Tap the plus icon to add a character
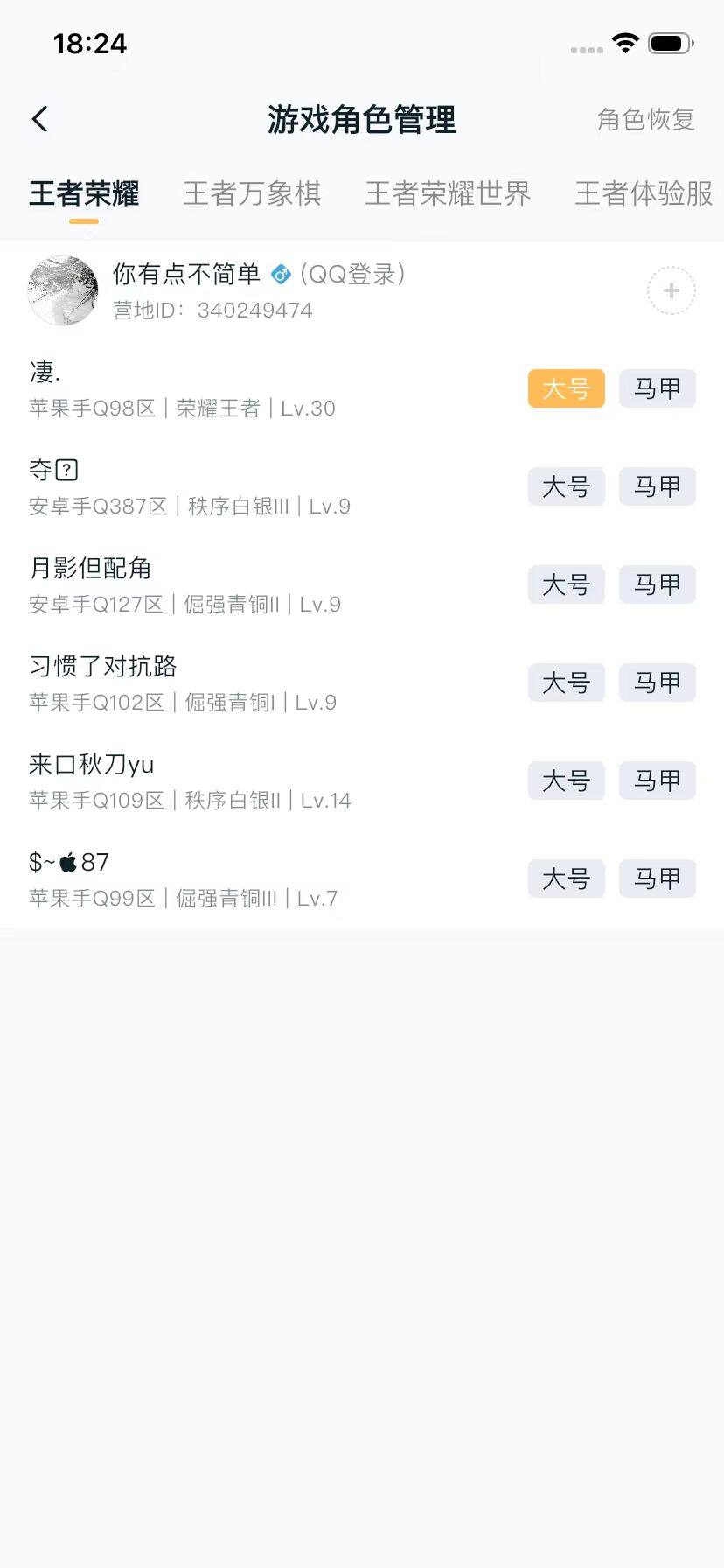The height and width of the screenshot is (1568, 724). coord(670,290)
